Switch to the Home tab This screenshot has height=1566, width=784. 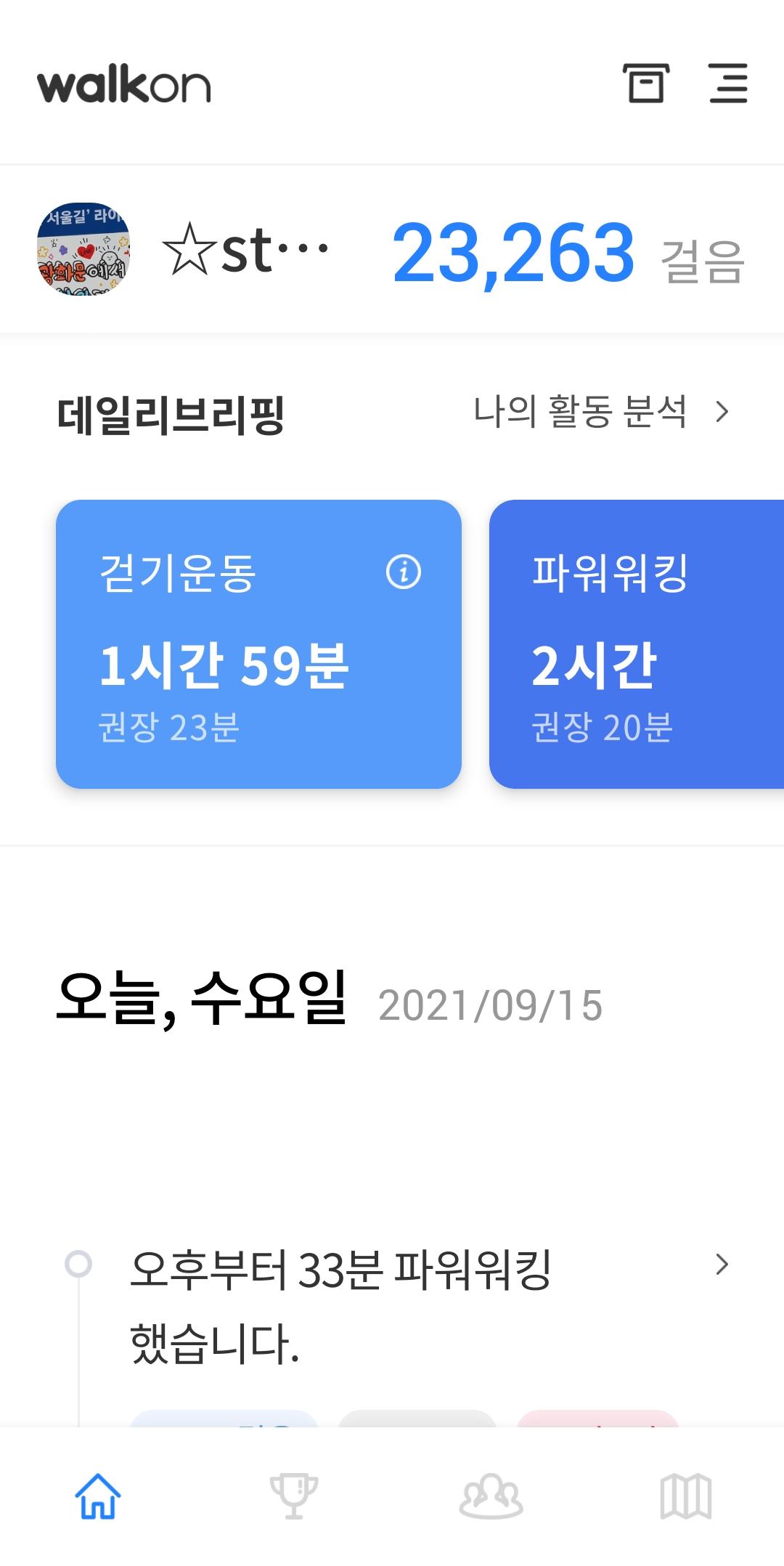coord(98,1496)
